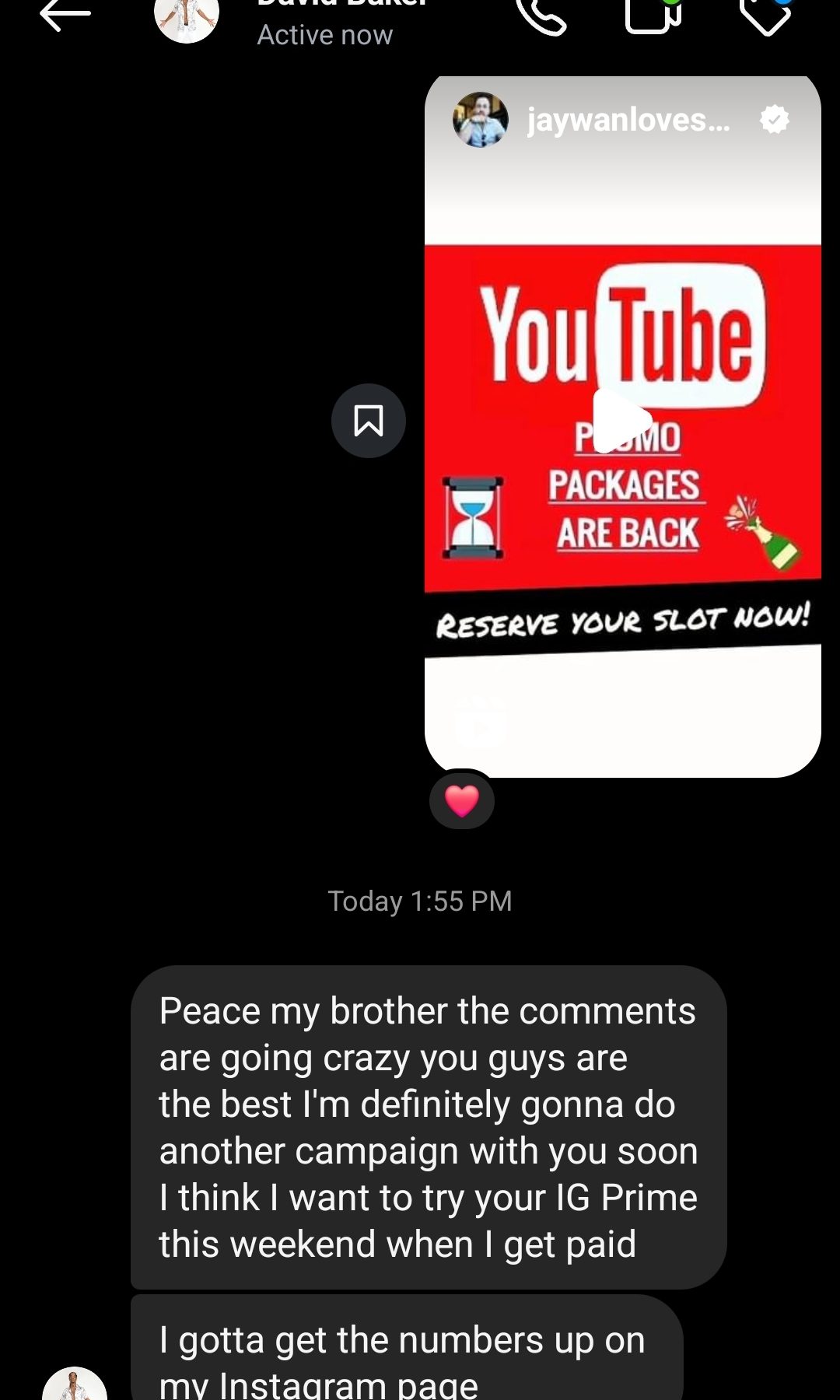Open sender's avatar beside the last message

[x=75, y=1386]
